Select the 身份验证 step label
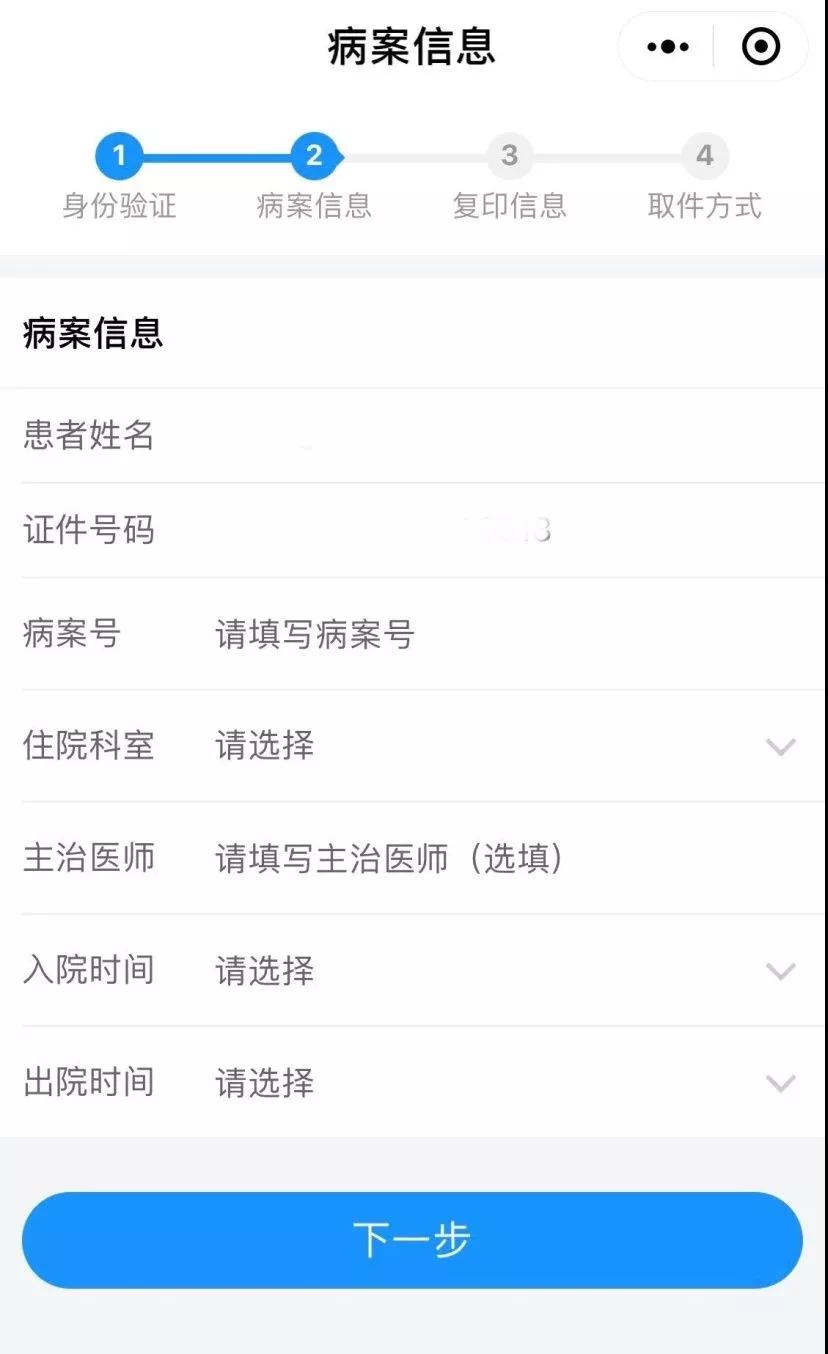Viewport: 828px width, 1354px height. coord(120,207)
